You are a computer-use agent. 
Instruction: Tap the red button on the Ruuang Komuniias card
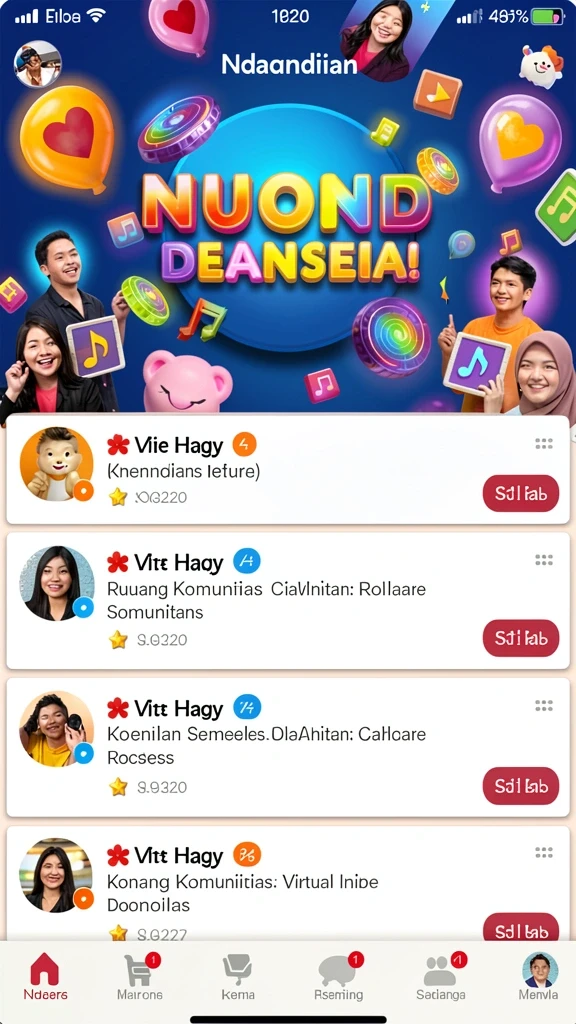click(520, 638)
